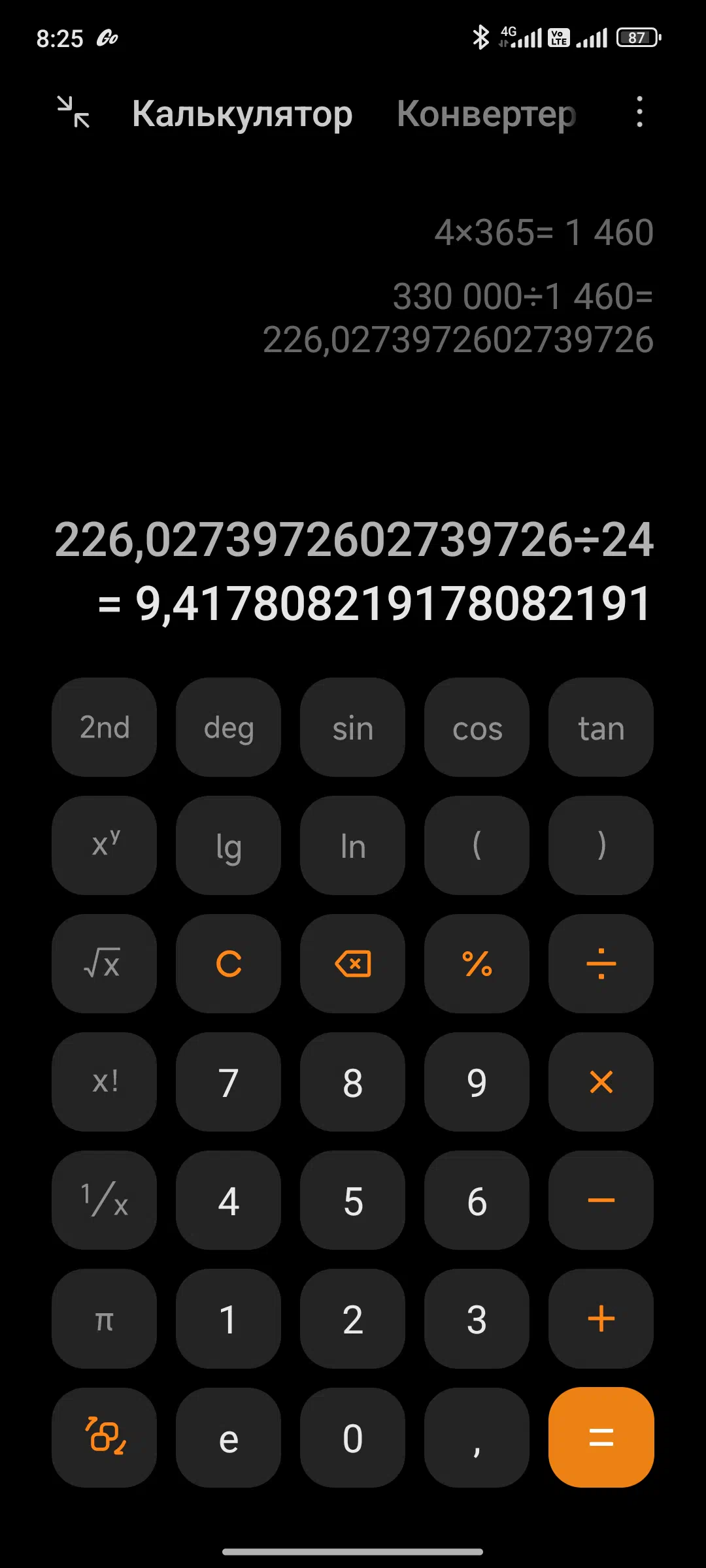Open the three-dot overflow menu
The width and height of the screenshot is (706, 1568).
click(x=639, y=112)
